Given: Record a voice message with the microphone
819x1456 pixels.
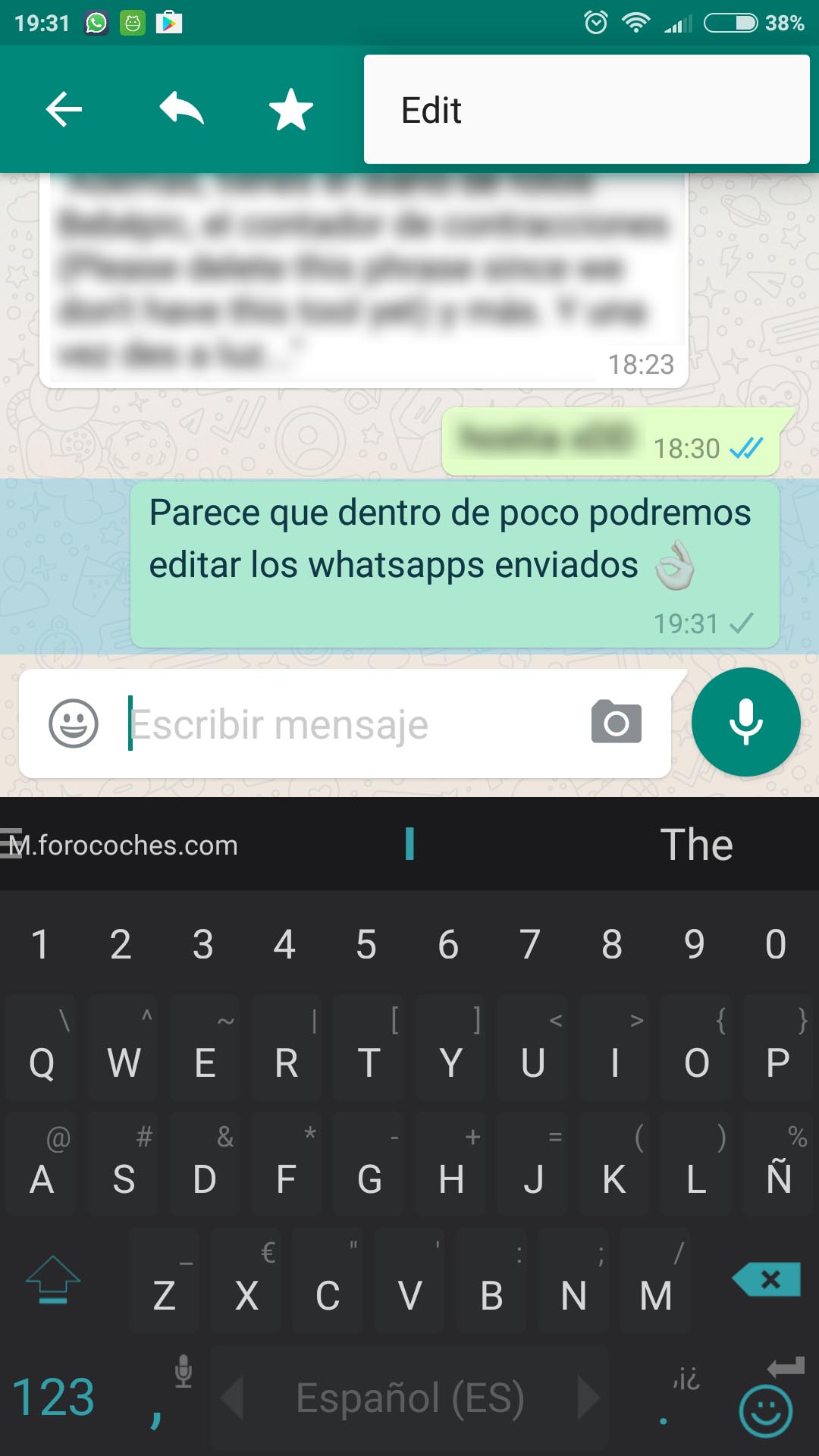Looking at the screenshot, I should coord(746,722).
